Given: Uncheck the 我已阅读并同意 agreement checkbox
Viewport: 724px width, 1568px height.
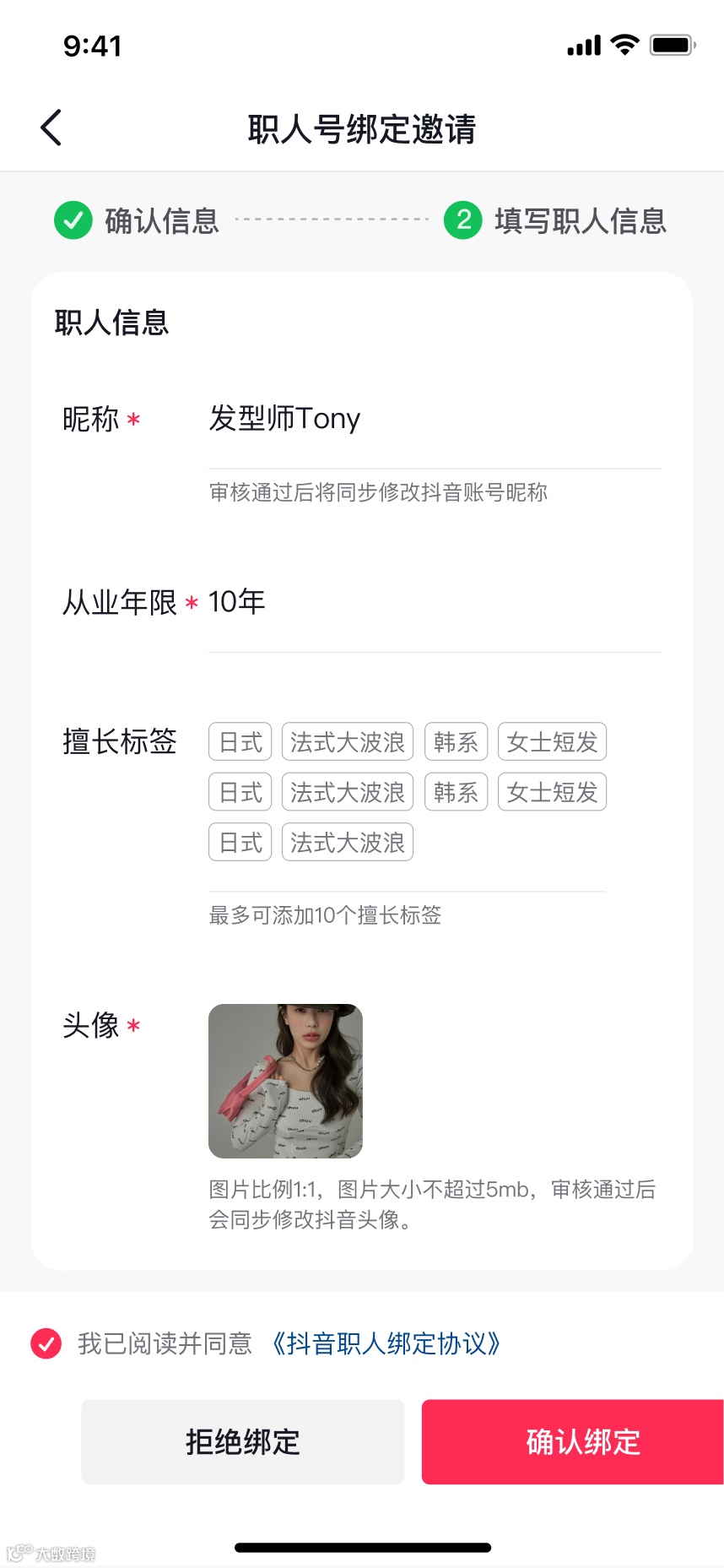Looking at the screenshot, I should pyautogui.click(x=46, y=1343).
